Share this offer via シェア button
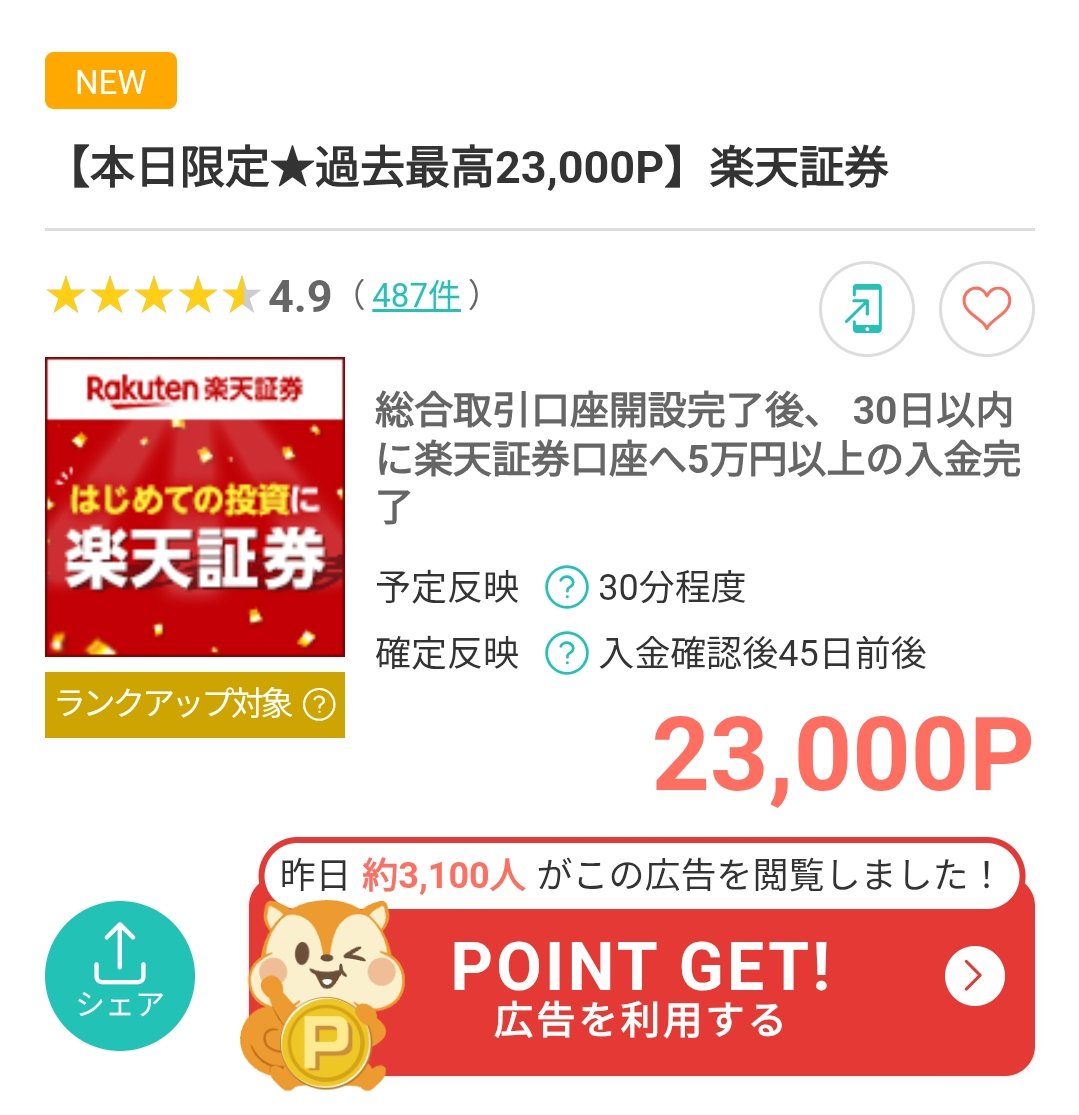This screenshot has height=1115, width=1079. (x=120, y=976)
